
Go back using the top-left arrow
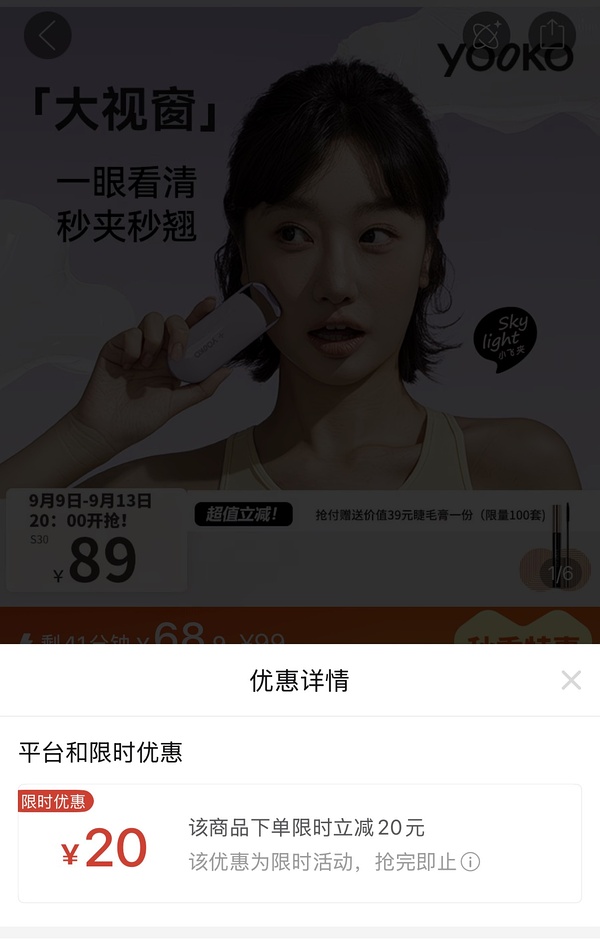47,35
